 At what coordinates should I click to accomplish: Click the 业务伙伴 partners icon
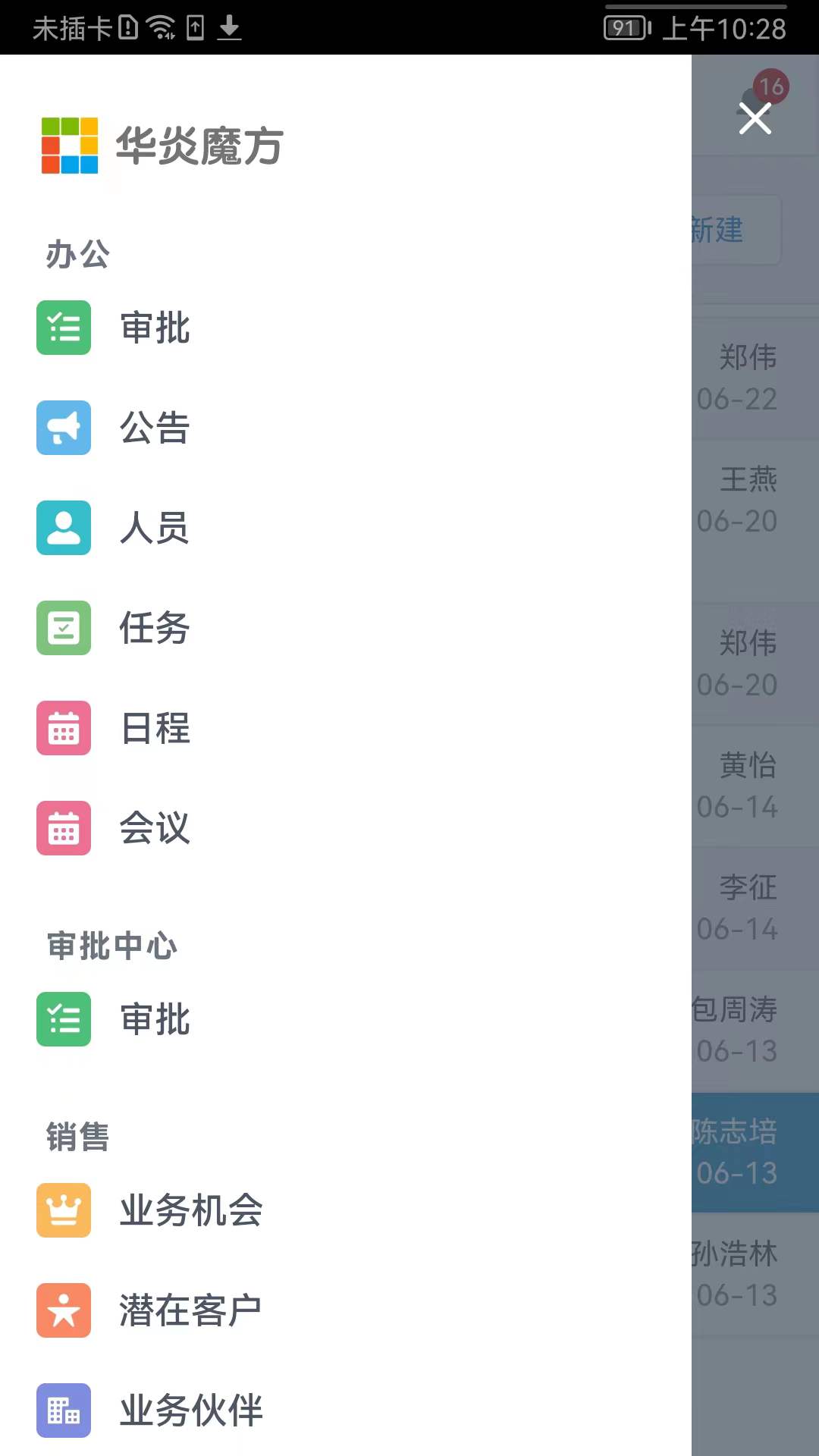[63, 1410]
